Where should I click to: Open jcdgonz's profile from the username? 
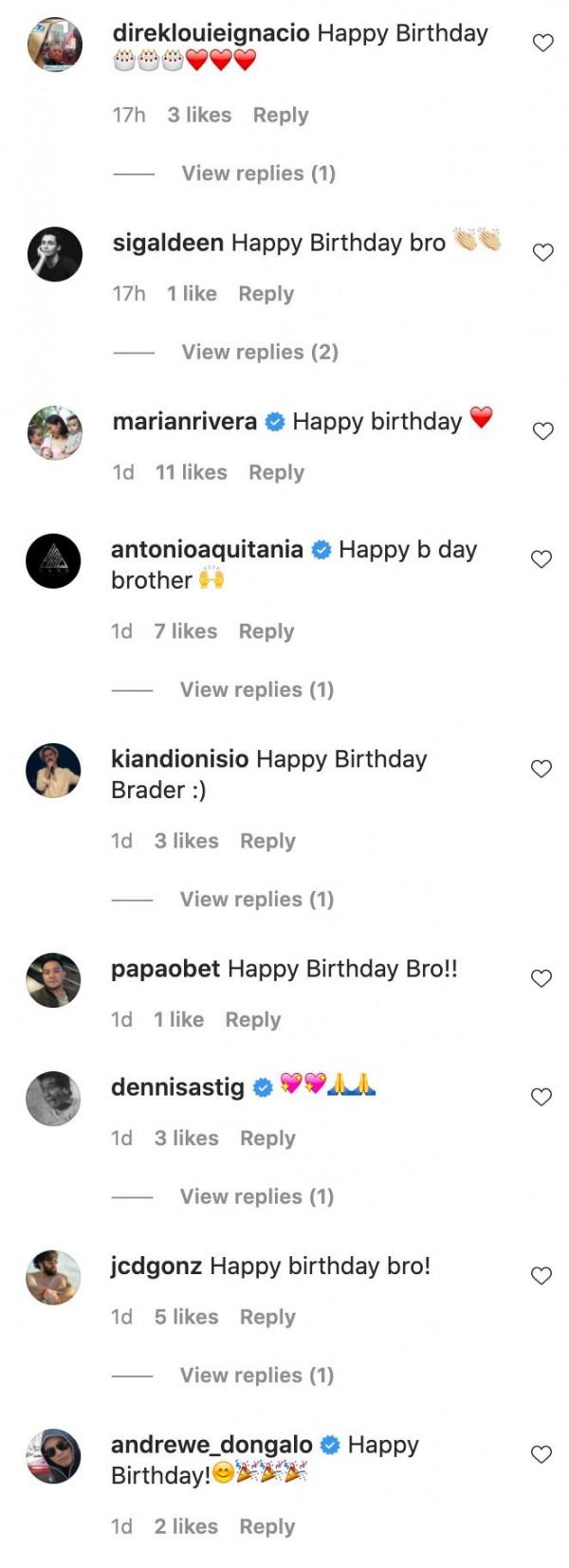156,1266
